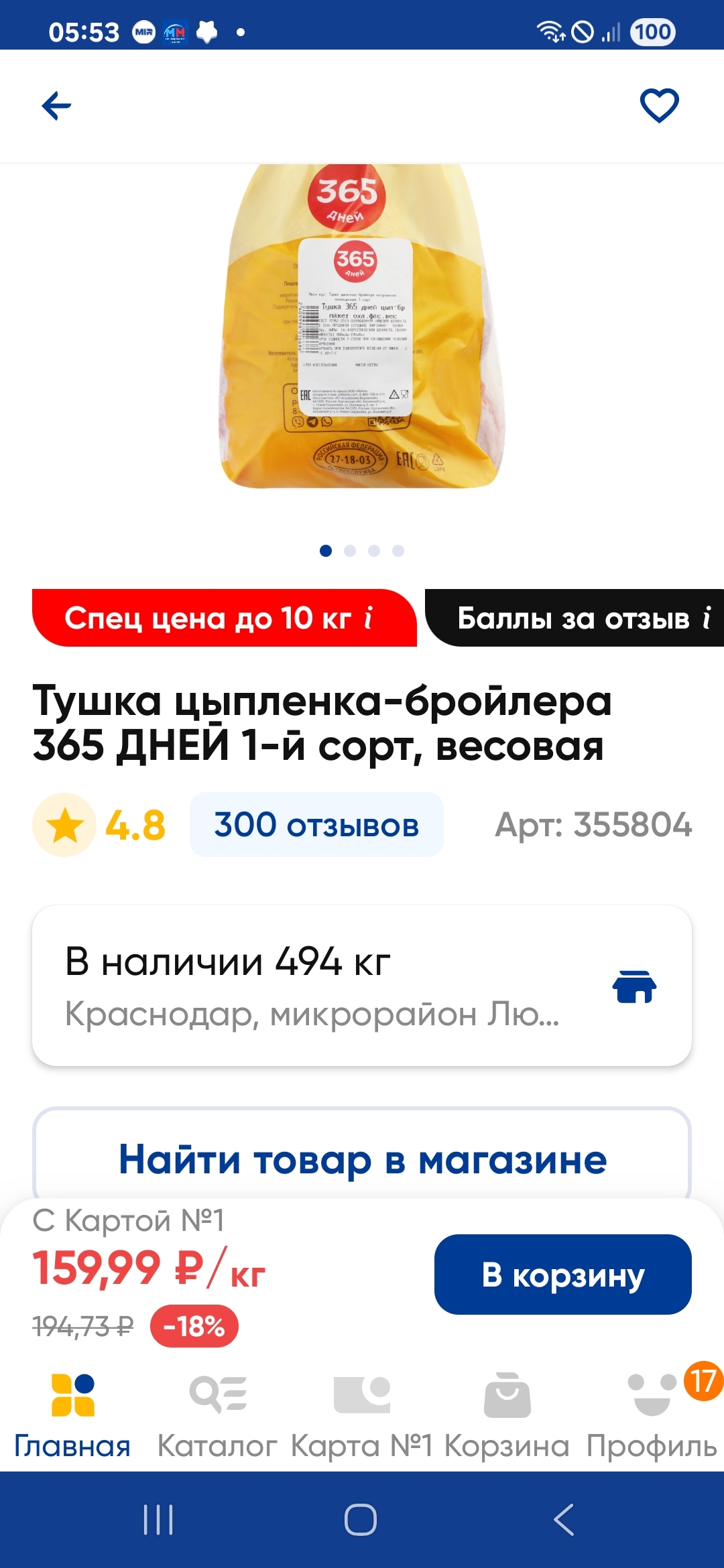Go back using the top arrow
The height and width of the screenshot is (1568, 724).
point(57,106)
